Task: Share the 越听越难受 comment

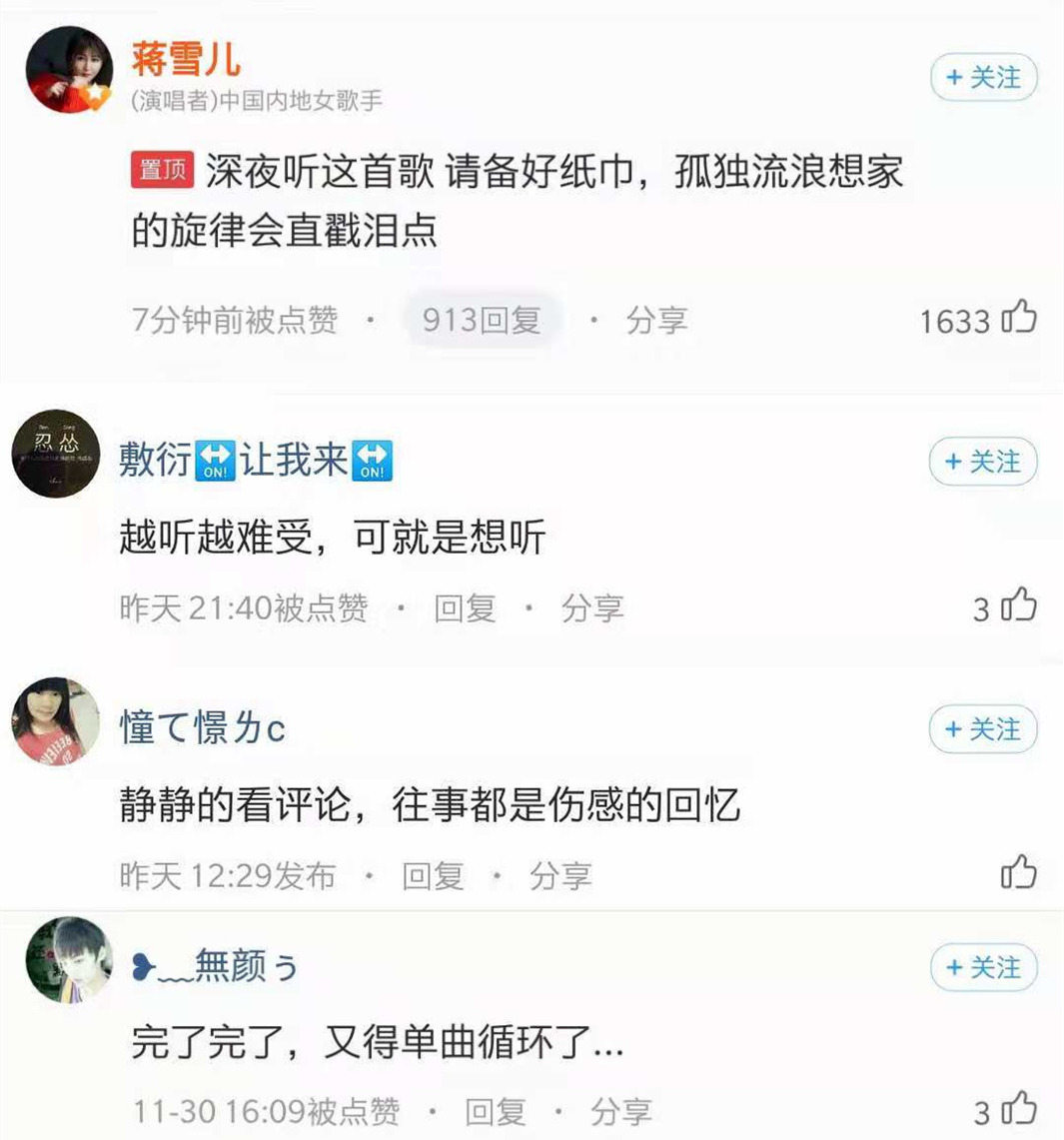Action: click(591, 607)
